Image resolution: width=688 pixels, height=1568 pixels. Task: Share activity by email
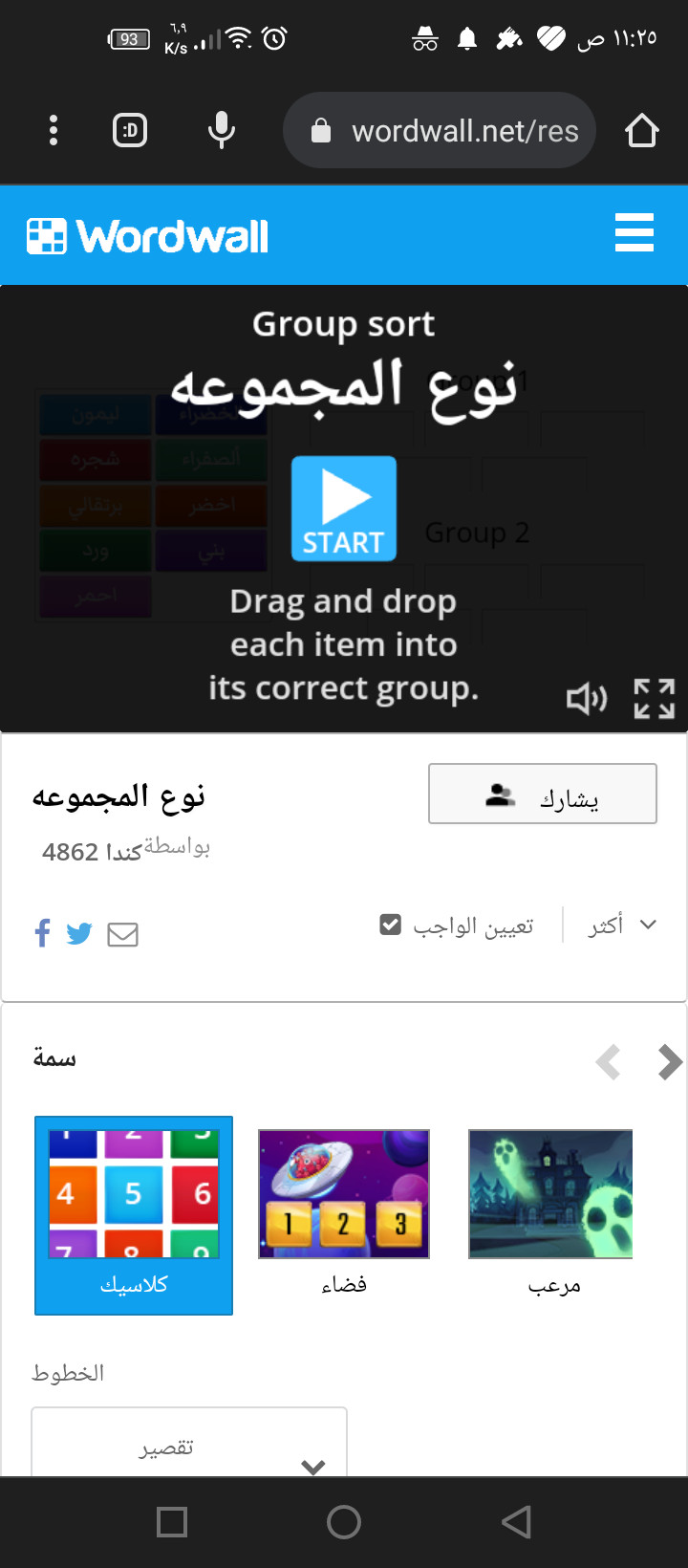122,934
